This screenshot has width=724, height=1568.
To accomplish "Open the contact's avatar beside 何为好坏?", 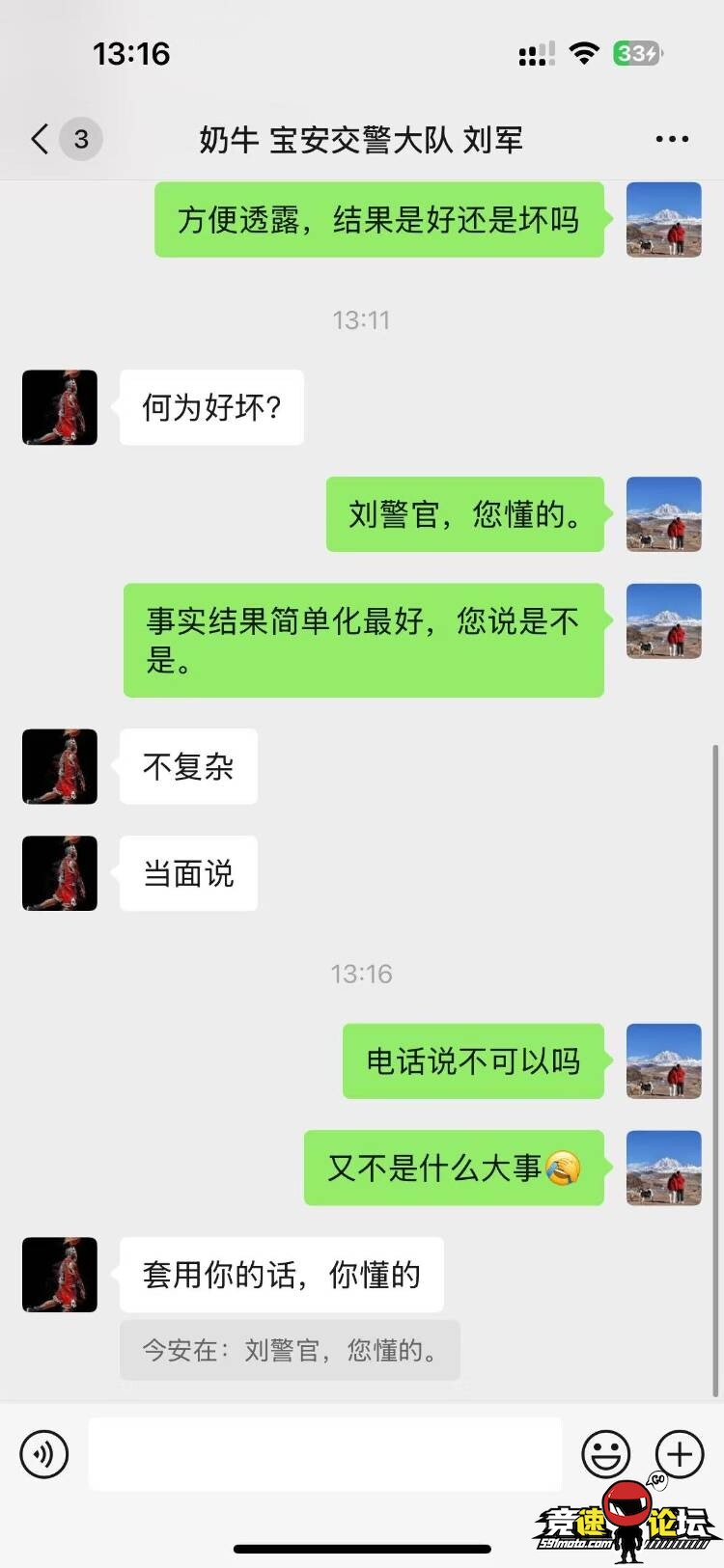I will (x=60, y=407).
